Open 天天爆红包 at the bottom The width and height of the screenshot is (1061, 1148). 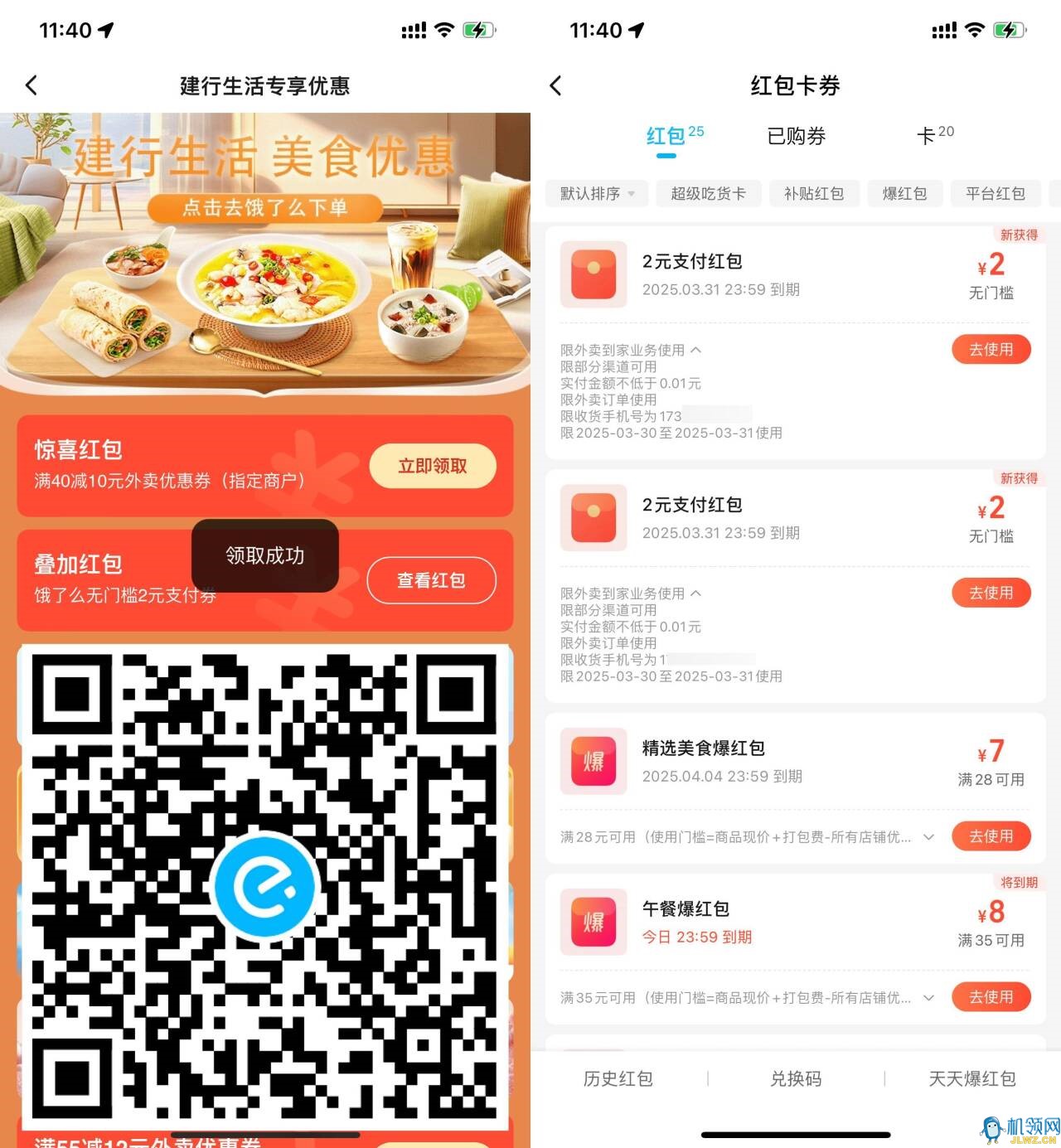pos(971,1078)
